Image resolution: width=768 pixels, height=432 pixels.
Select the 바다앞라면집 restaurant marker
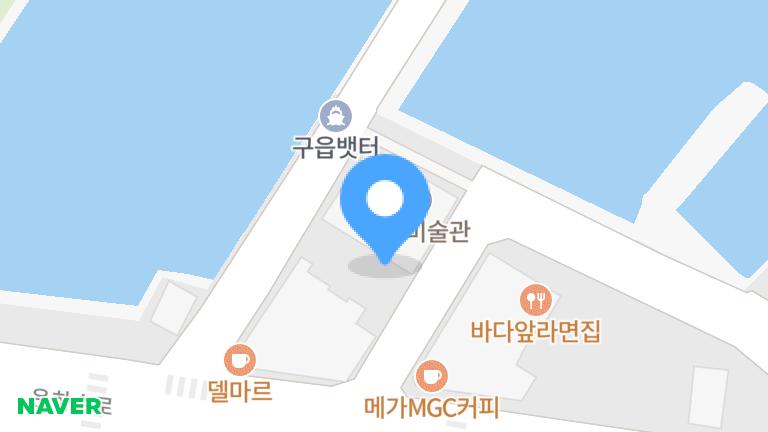pyautogui.click(x=536, y=298)
